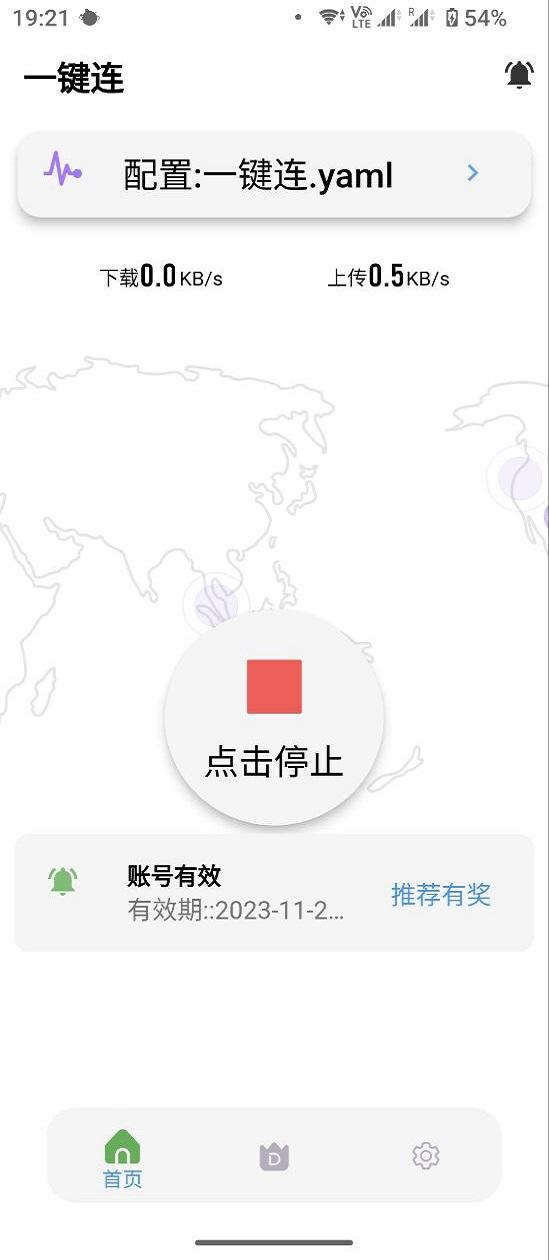Switch to the middle D tab
The width and height of the screenshot is (549, 1260).
pos(274,1156)
